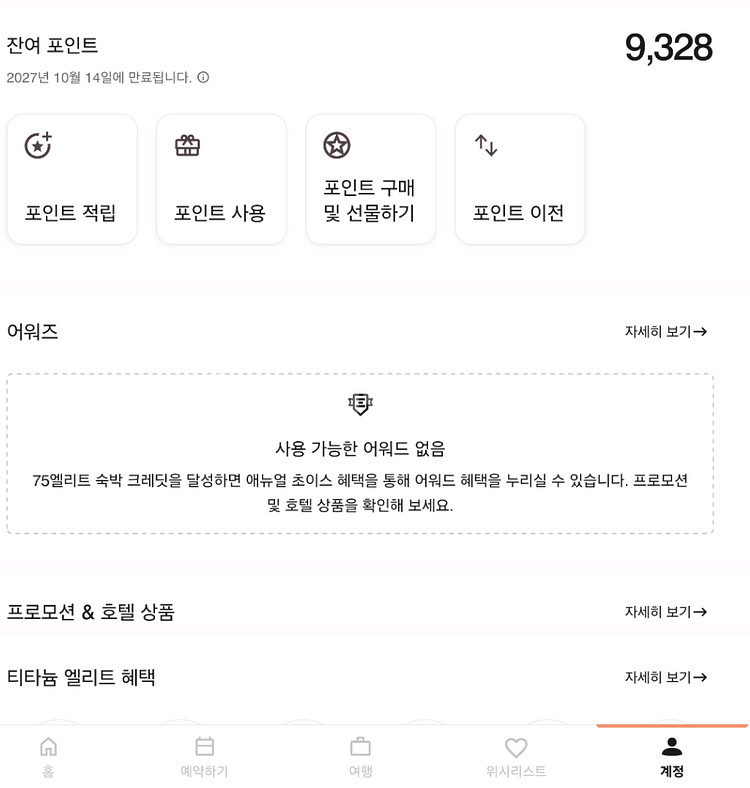The width and height of the screenshot is (750, 788).
Task: Tap the 포인트 적립 earn points star icon
Action: (x=38, y=146)
